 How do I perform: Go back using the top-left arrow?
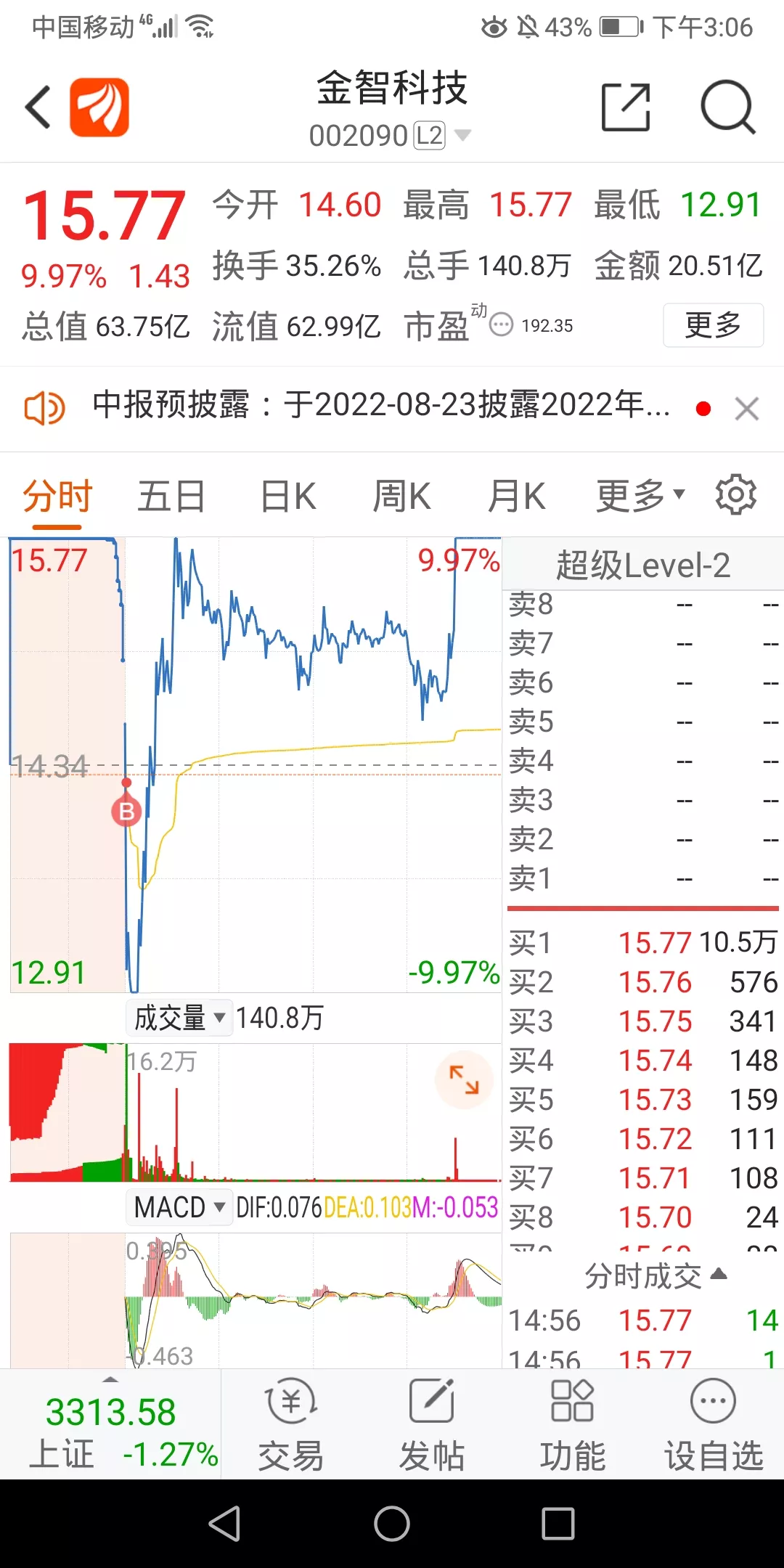tap(38, 107)
